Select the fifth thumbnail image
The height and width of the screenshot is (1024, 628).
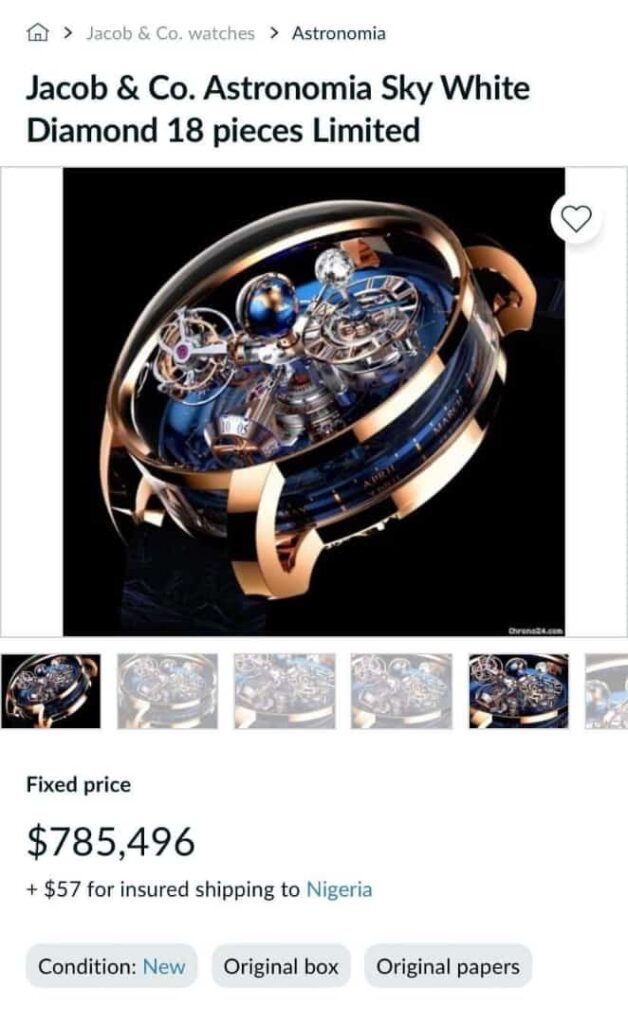point(518,691)
